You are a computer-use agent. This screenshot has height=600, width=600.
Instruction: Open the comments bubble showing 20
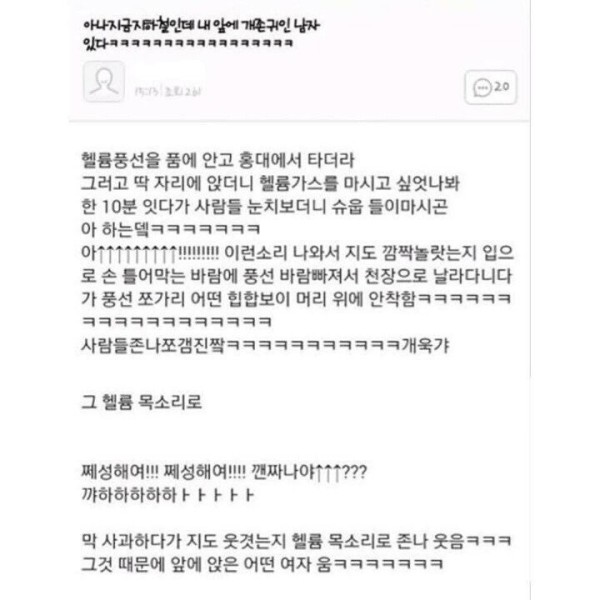click(491, 86)
